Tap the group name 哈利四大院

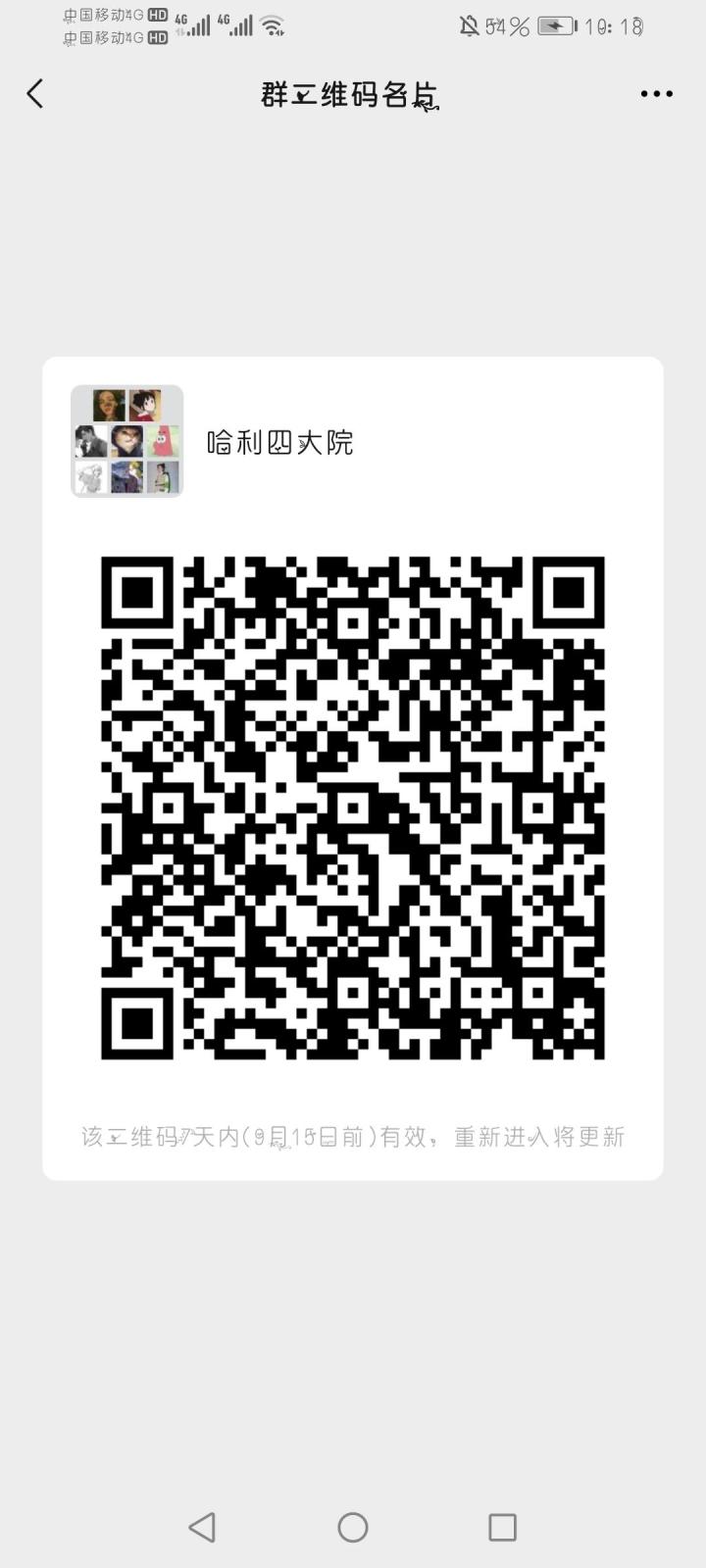pos(279,442)
